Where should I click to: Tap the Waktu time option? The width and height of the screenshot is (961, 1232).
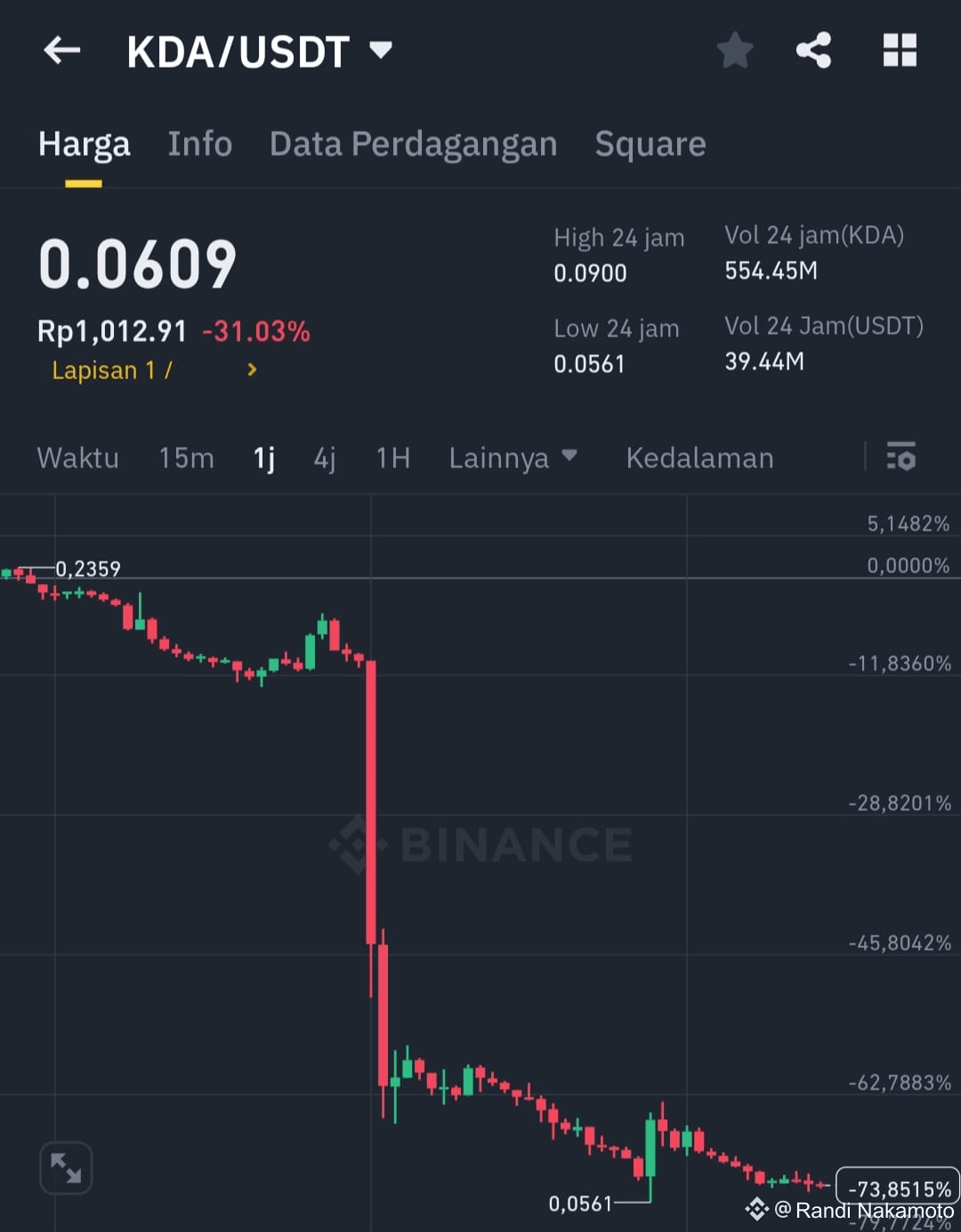click(x=78, y=458)
